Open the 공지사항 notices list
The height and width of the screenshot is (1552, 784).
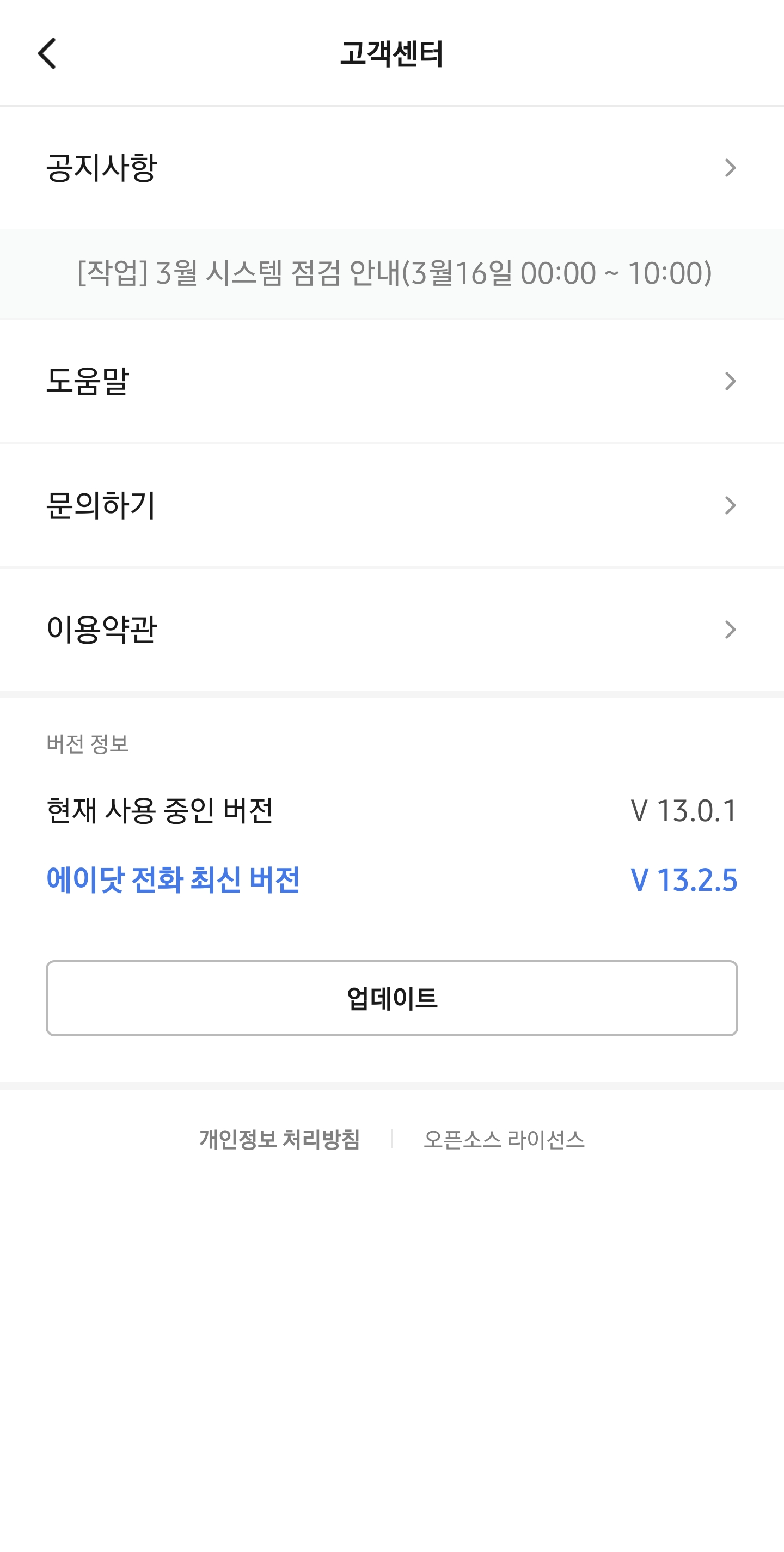391,168
